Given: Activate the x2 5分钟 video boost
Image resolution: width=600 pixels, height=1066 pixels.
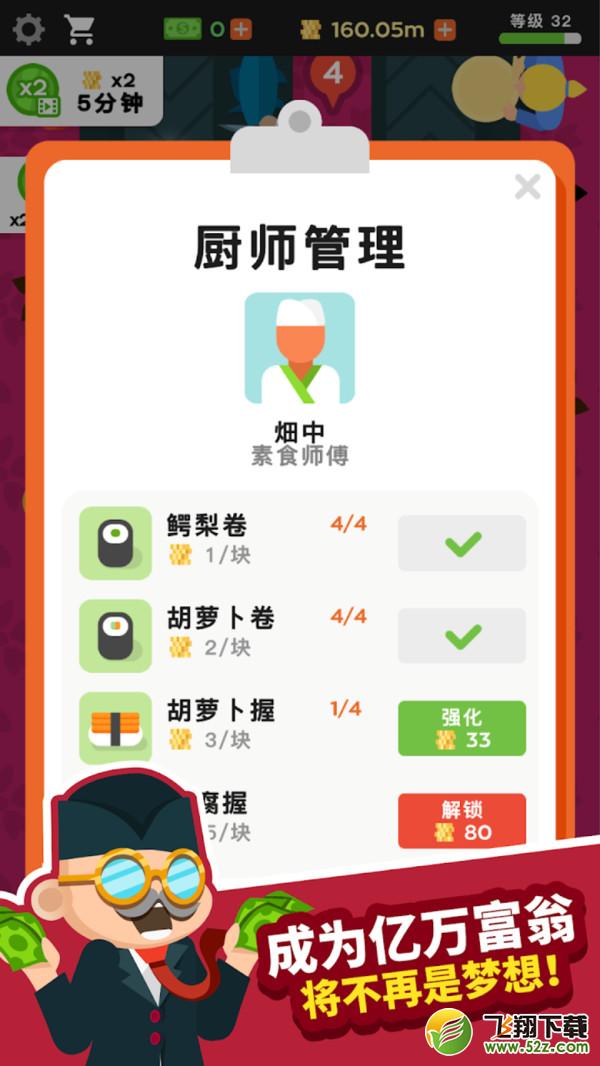Looking at the screenshot, I should [x=80, y=91].
